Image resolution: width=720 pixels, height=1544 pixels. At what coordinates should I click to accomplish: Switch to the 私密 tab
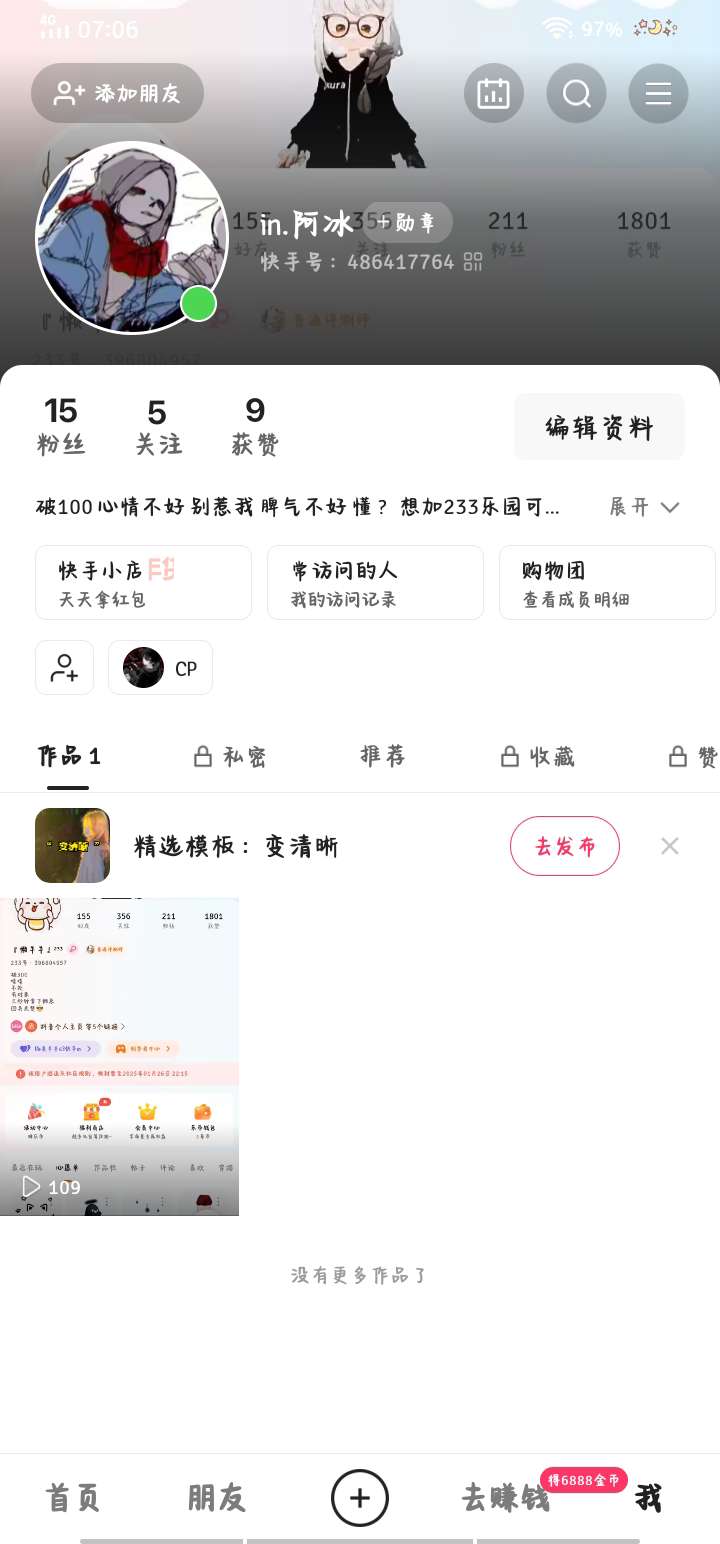pos(231,756)
